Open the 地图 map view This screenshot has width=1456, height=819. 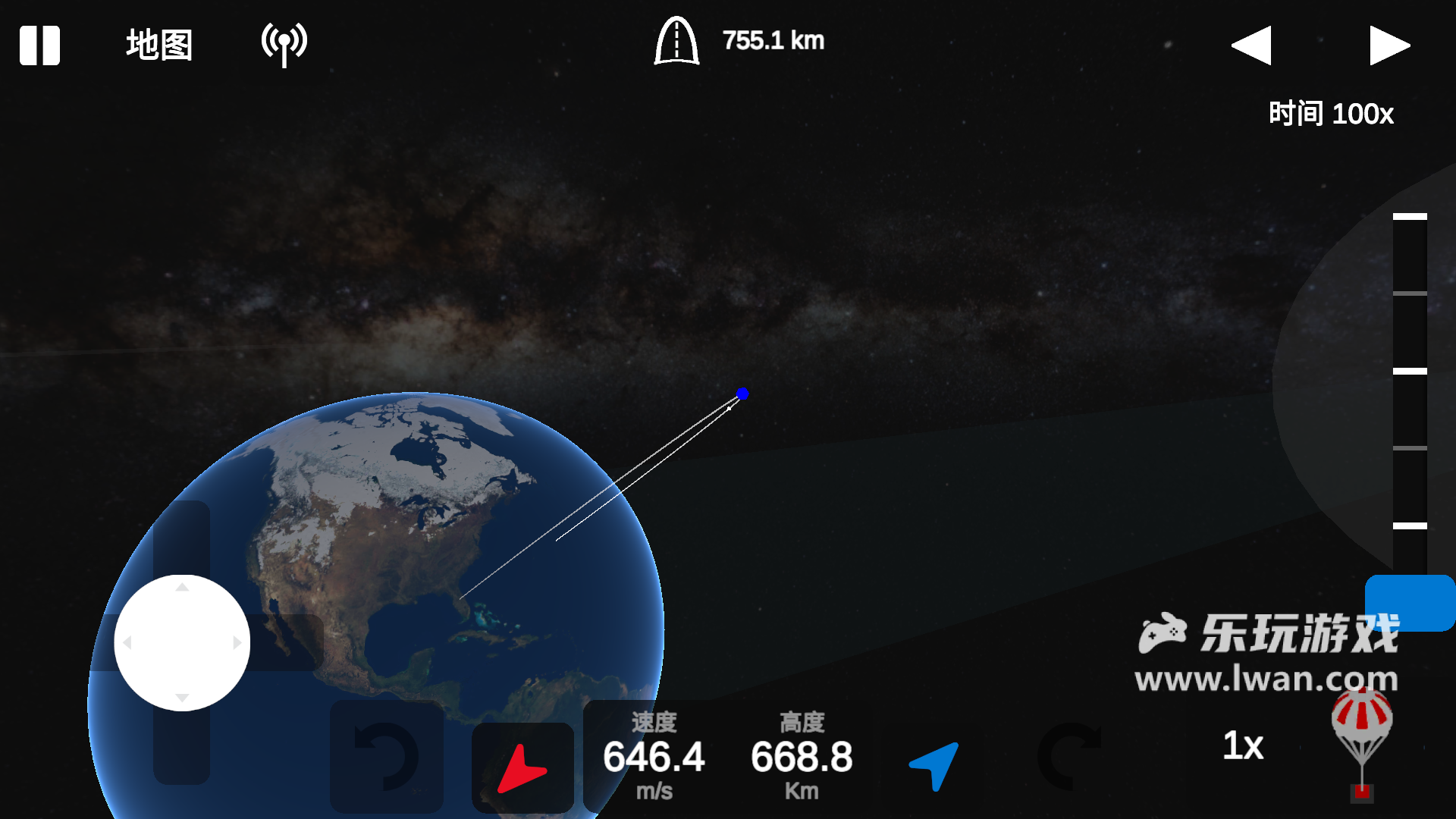pyautogui.click(x=159, y=45)
